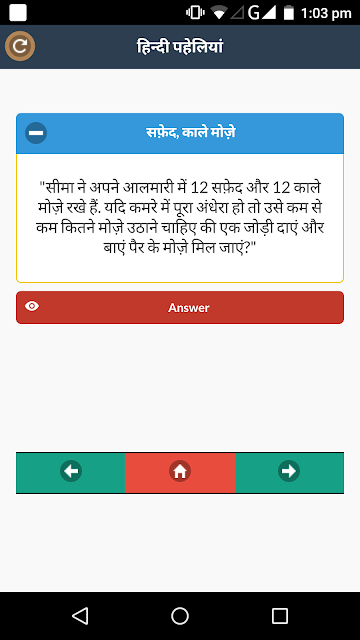
Task: Go to the previous riddle
Action: point(71,473)
